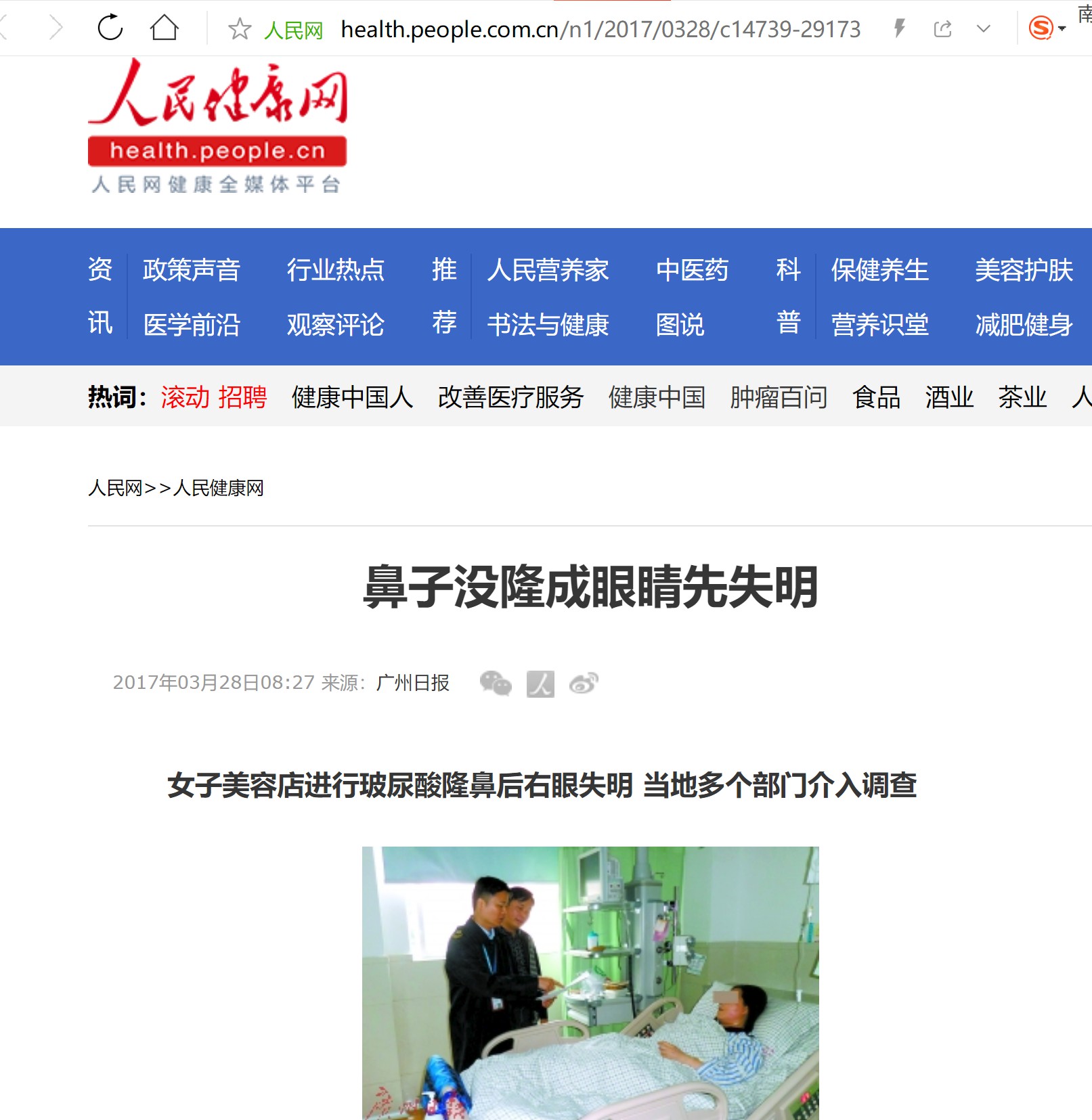This screenshot has height=1120, width=1092.
Task: Open 美容护肤 section
Action: (1023, 270)
